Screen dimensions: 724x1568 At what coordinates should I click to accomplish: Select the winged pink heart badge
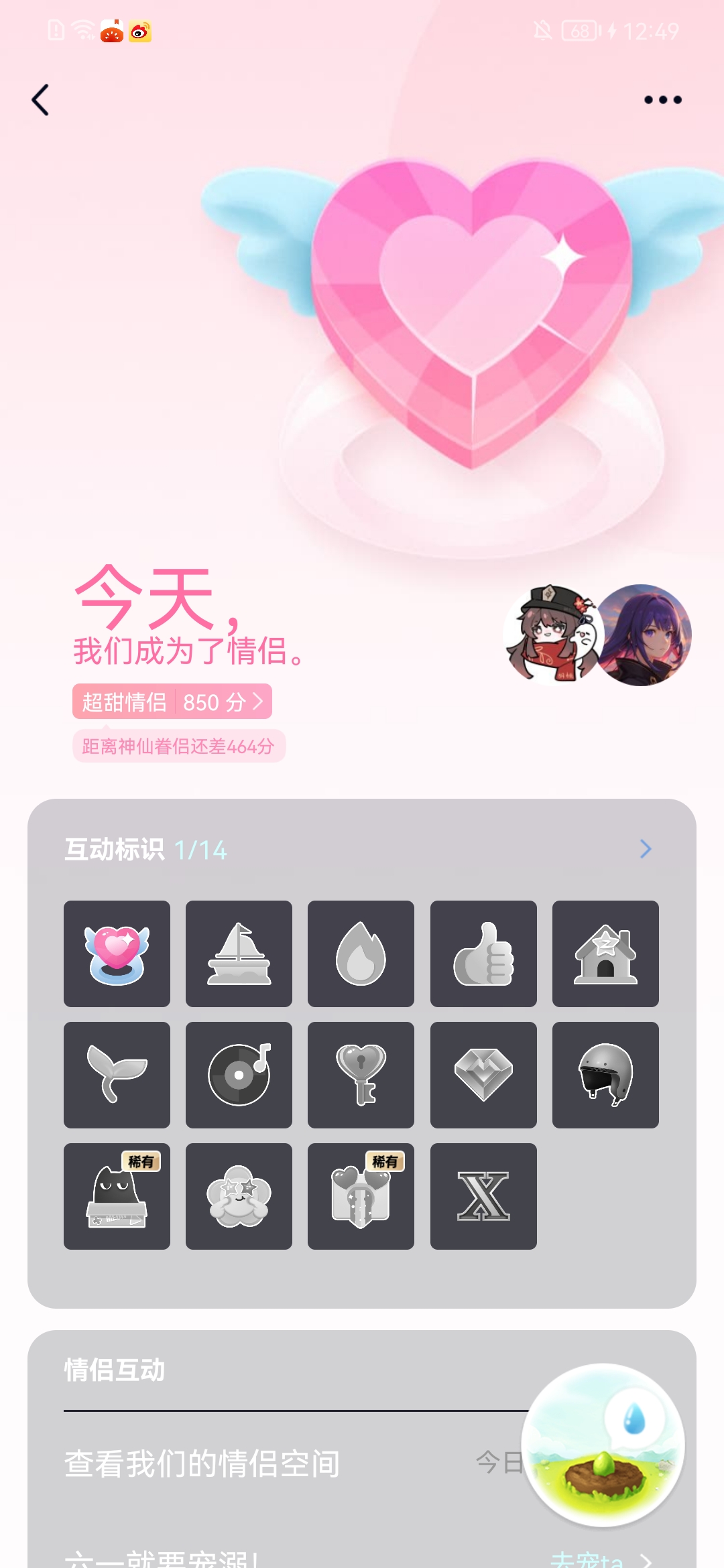point(117,954)
